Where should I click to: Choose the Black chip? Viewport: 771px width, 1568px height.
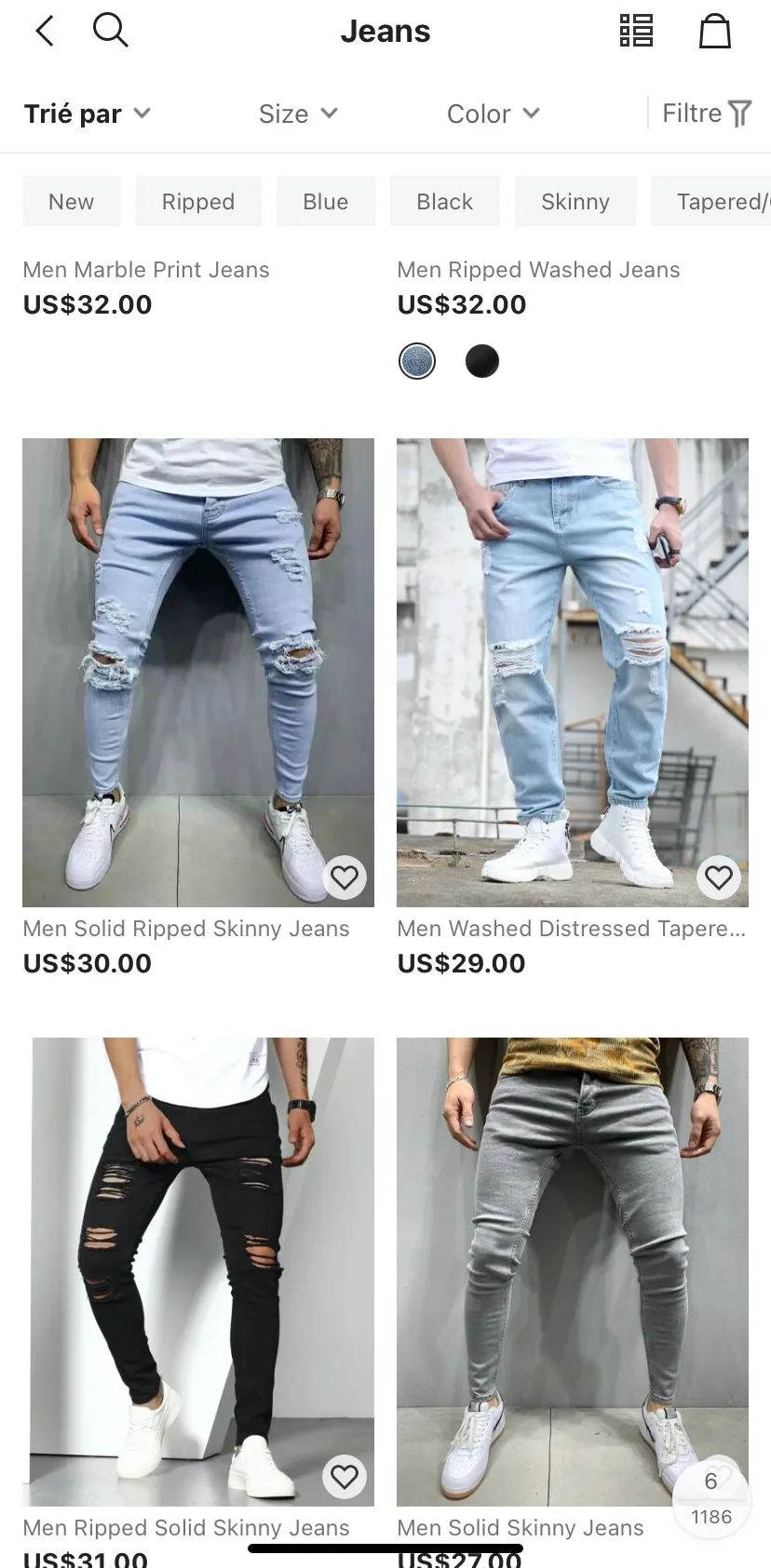tap(444, 201)
